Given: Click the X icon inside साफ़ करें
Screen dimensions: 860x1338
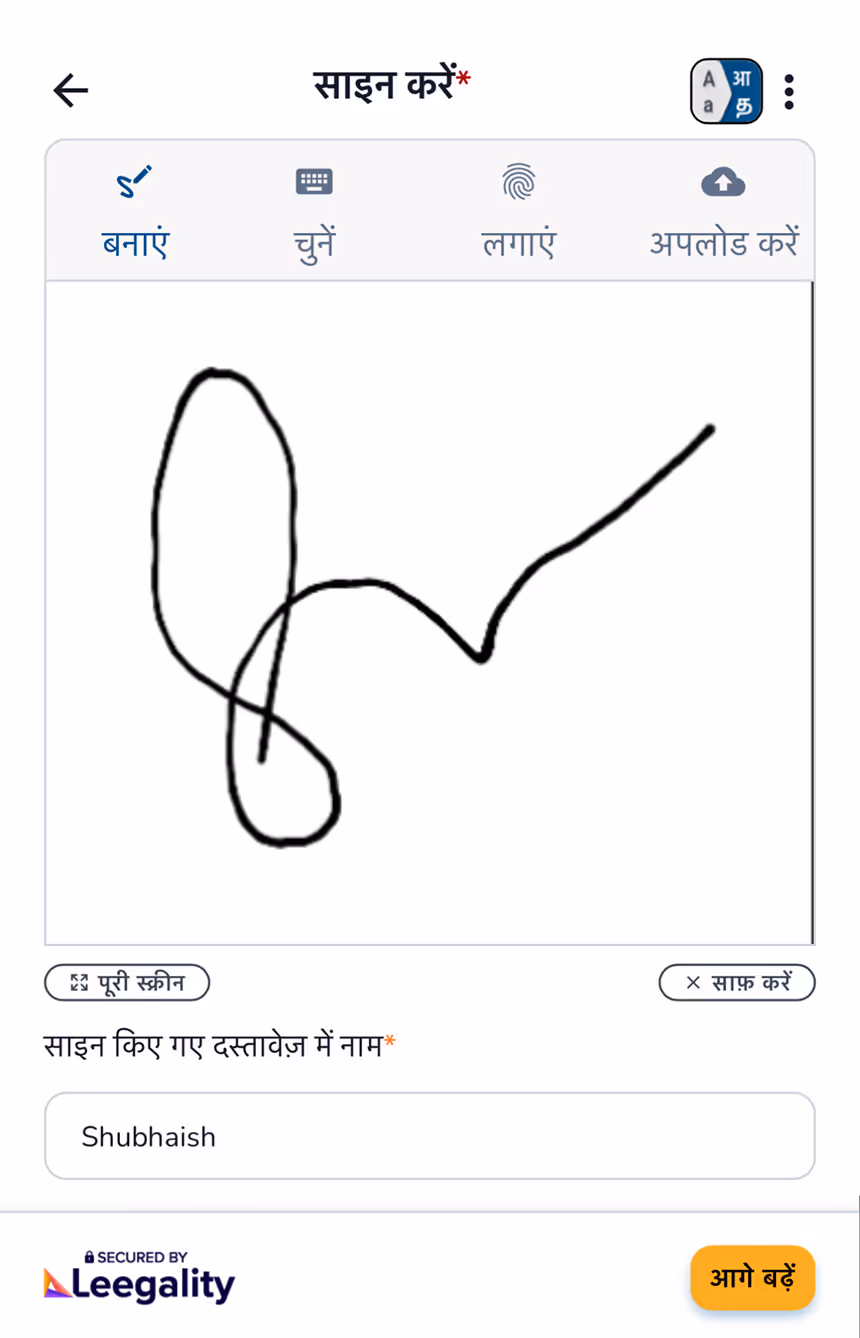Looking at the screenshot, I should 691,982.
